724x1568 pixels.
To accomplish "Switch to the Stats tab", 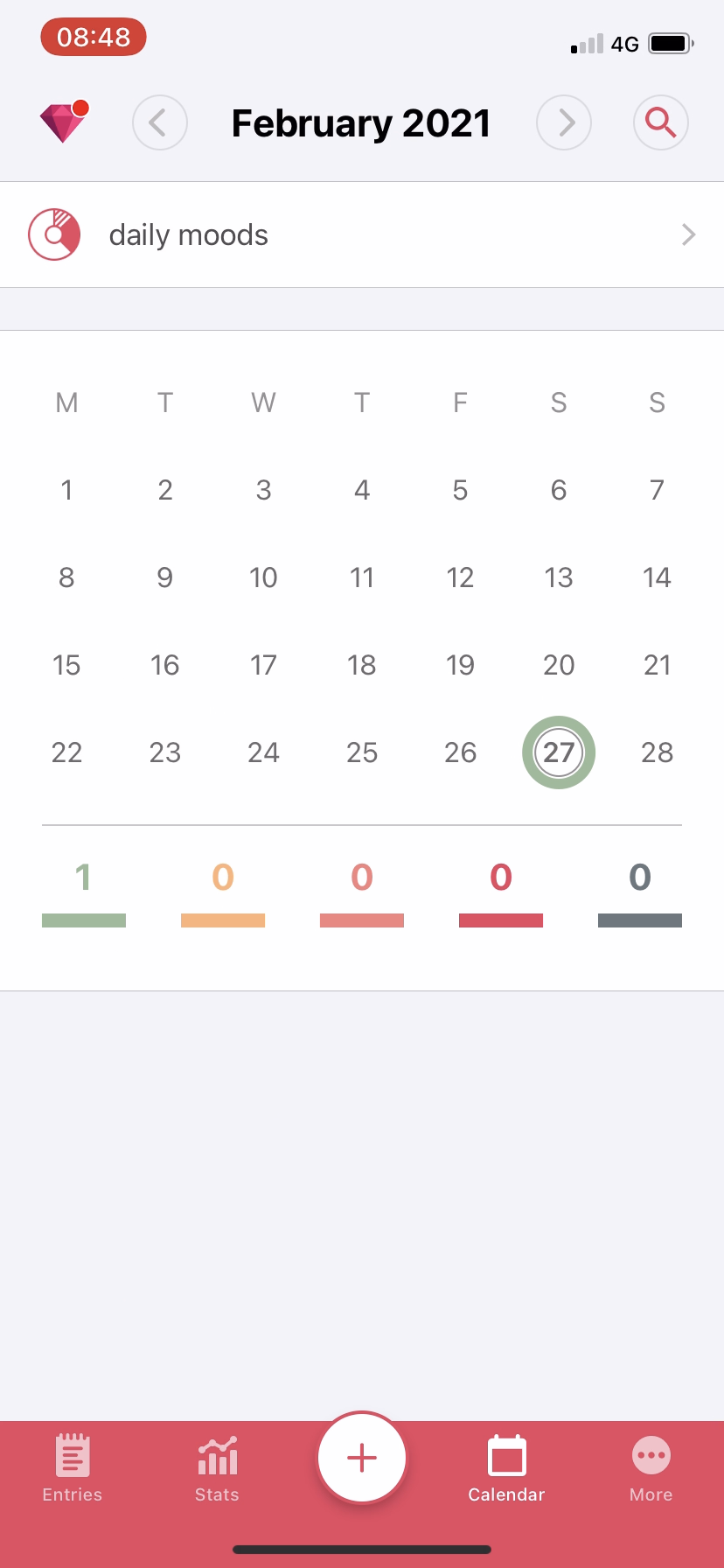I will click(217, 1470).
